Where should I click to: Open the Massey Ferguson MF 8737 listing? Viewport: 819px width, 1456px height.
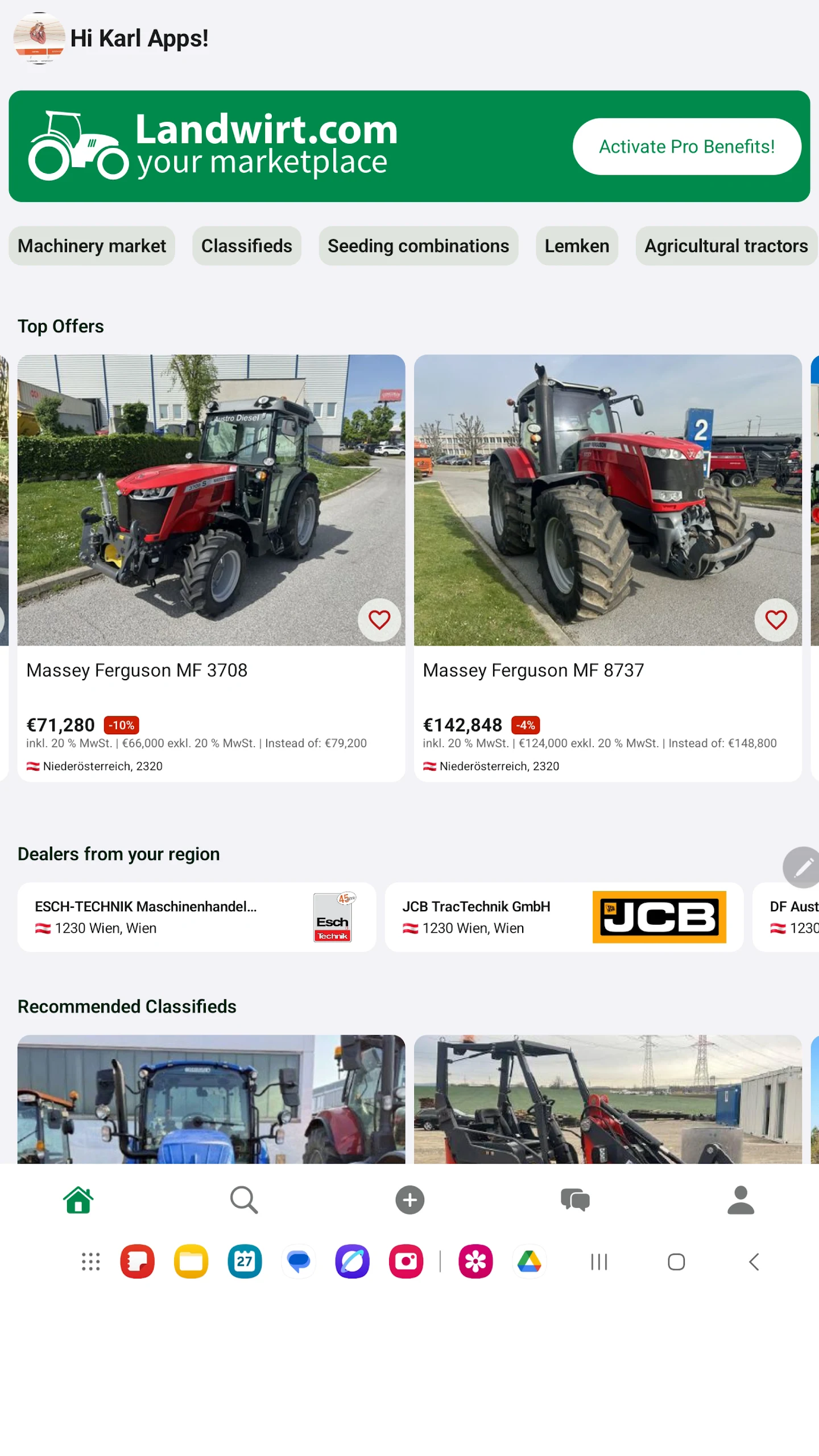coord(607,568)
